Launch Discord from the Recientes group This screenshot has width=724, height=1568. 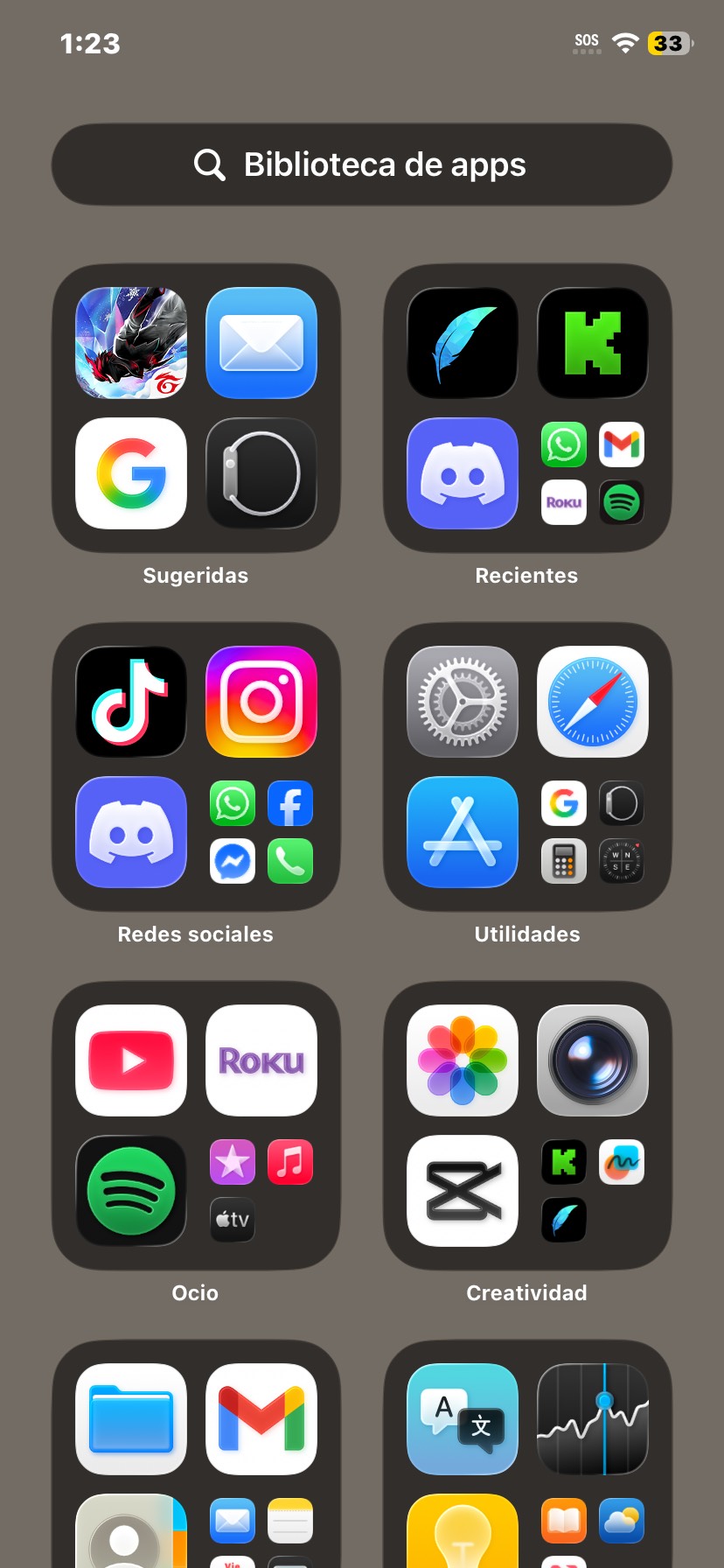click(463, 473)
